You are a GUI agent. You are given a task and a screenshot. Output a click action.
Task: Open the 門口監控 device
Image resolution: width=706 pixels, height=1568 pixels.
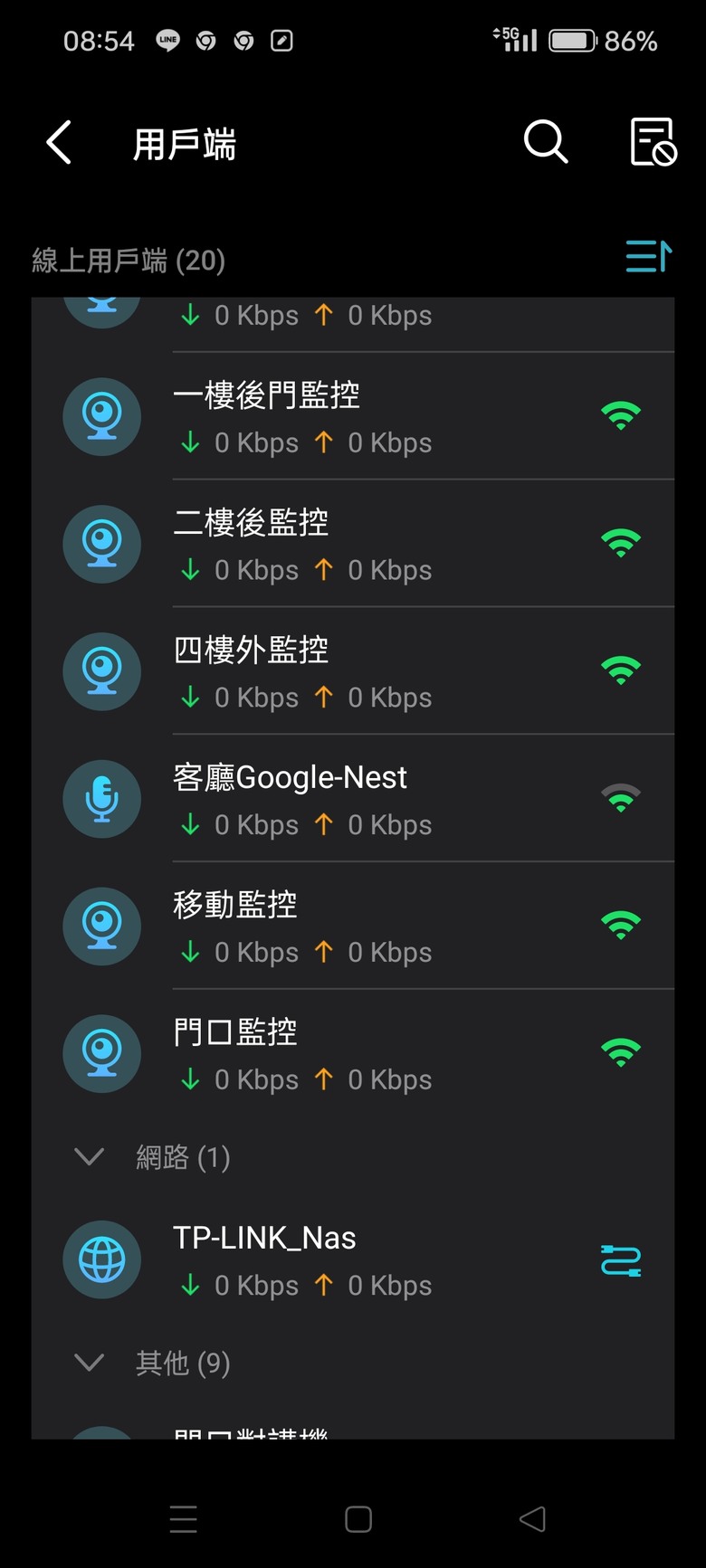point(353,1054)
